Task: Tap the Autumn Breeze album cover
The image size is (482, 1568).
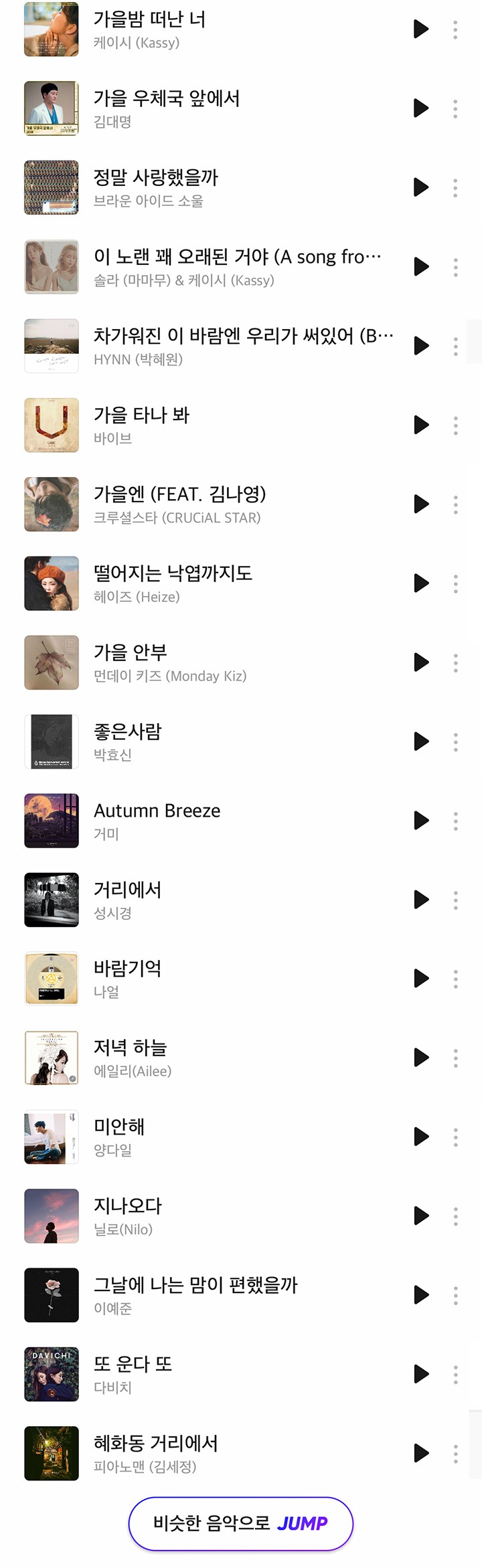Action: coord(52,820)
